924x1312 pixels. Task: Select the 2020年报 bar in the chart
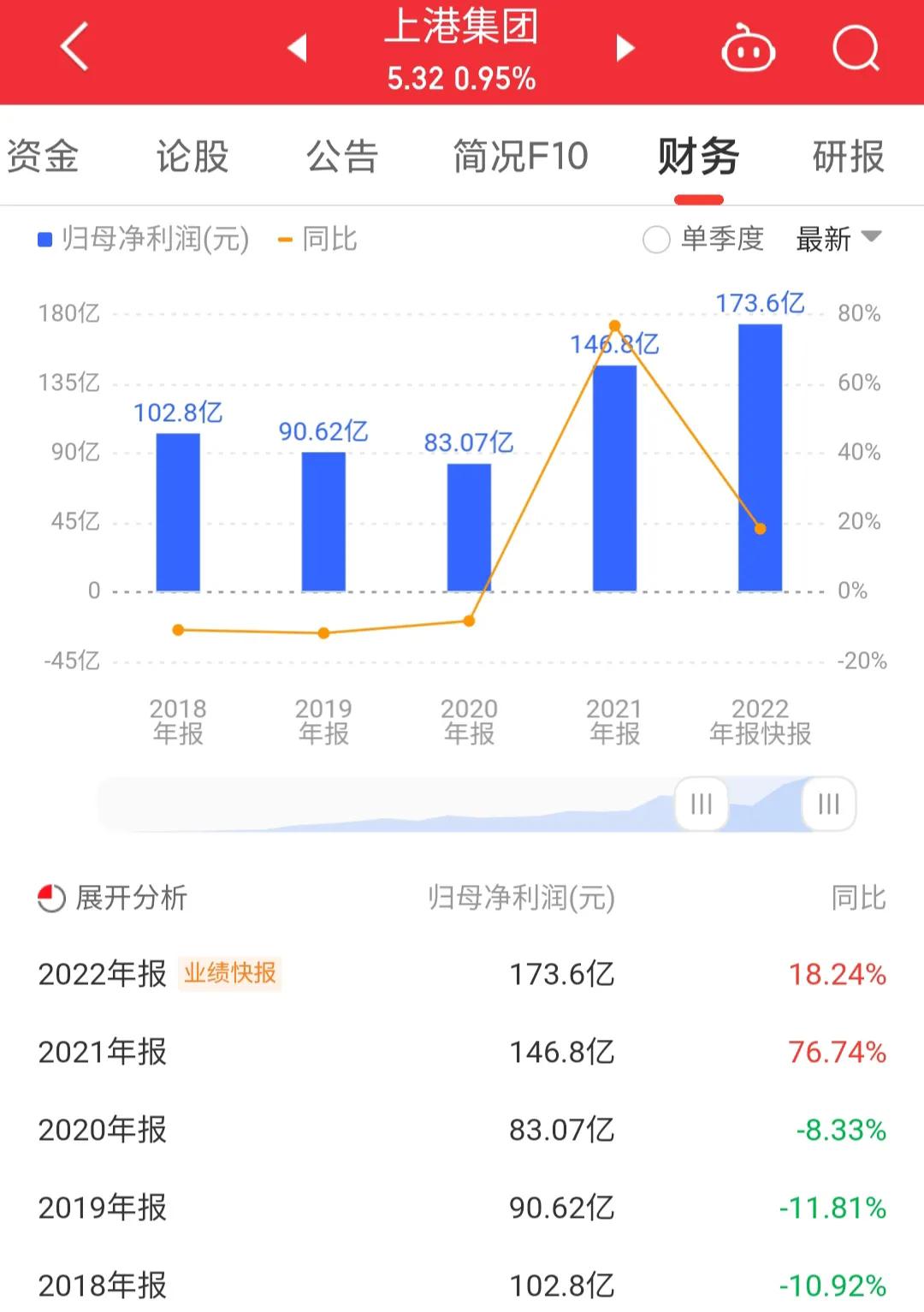[x=469, y=526]
